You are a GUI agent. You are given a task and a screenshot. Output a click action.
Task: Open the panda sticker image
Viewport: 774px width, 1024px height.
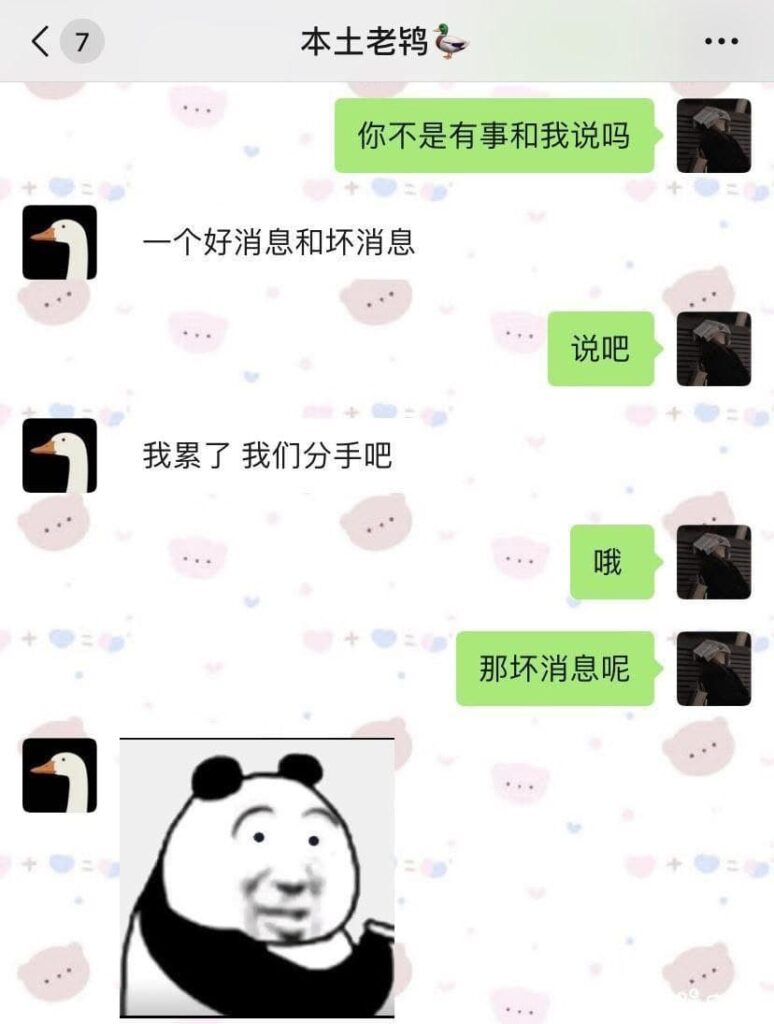tap(257, 877)
